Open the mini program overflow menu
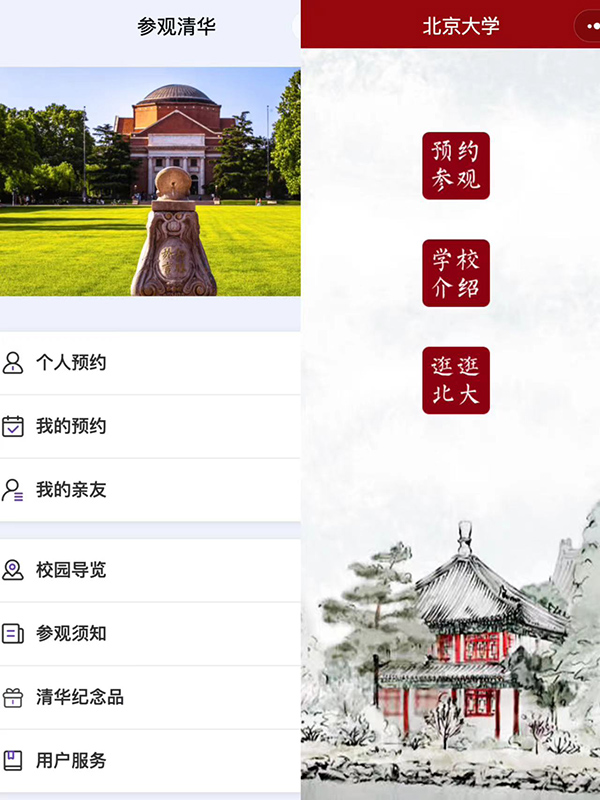The image size is (600, 800). 587,26
